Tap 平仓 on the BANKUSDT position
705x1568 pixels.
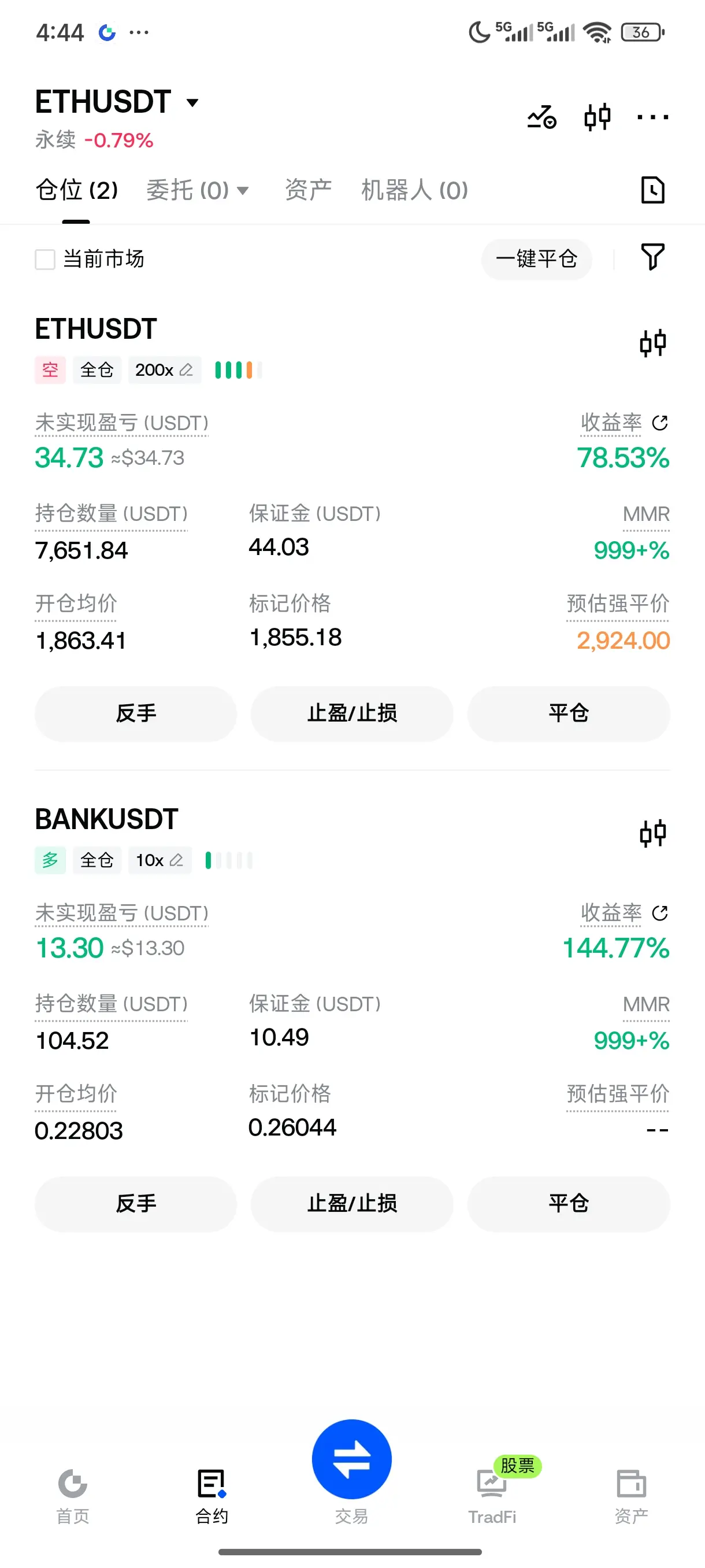569,1203
